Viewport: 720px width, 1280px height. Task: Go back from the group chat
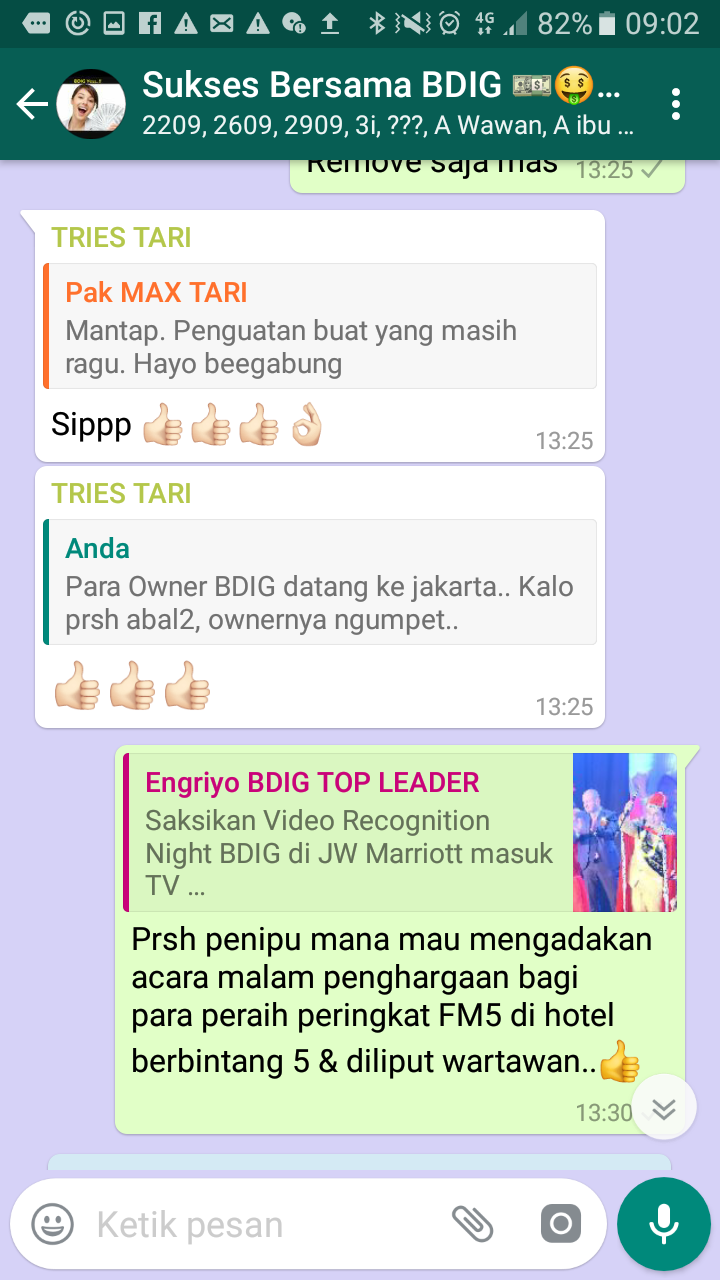(32, 104)
